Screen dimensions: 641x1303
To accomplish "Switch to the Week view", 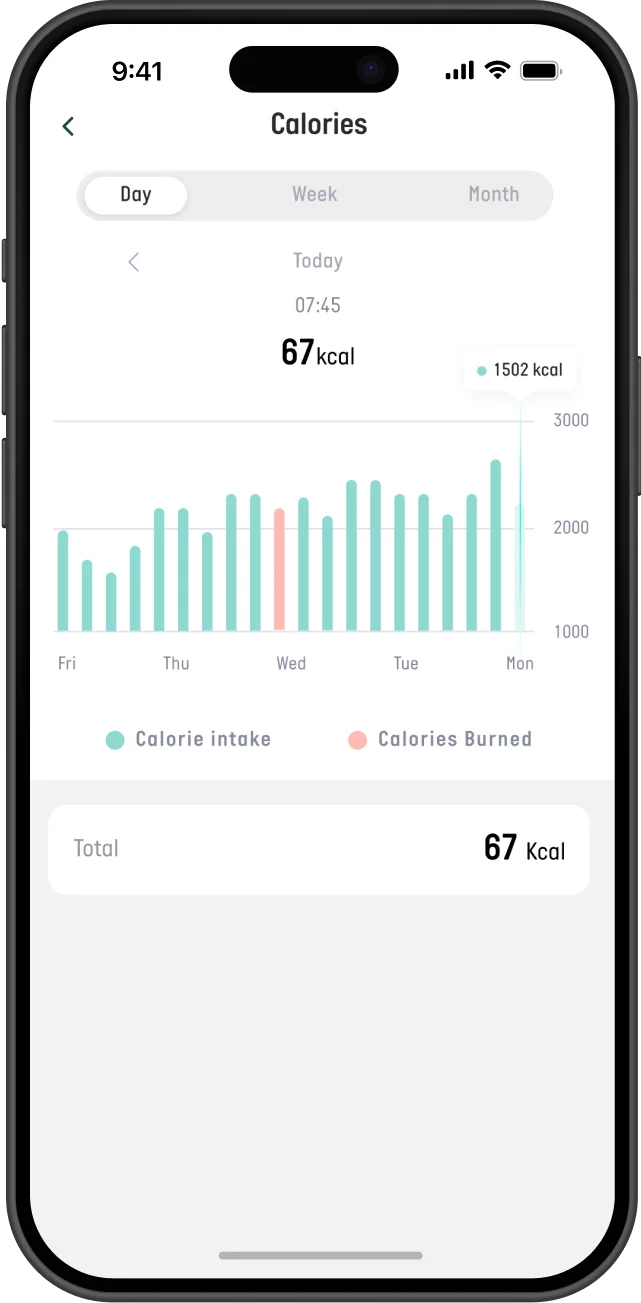I will (x=314, y=195).
